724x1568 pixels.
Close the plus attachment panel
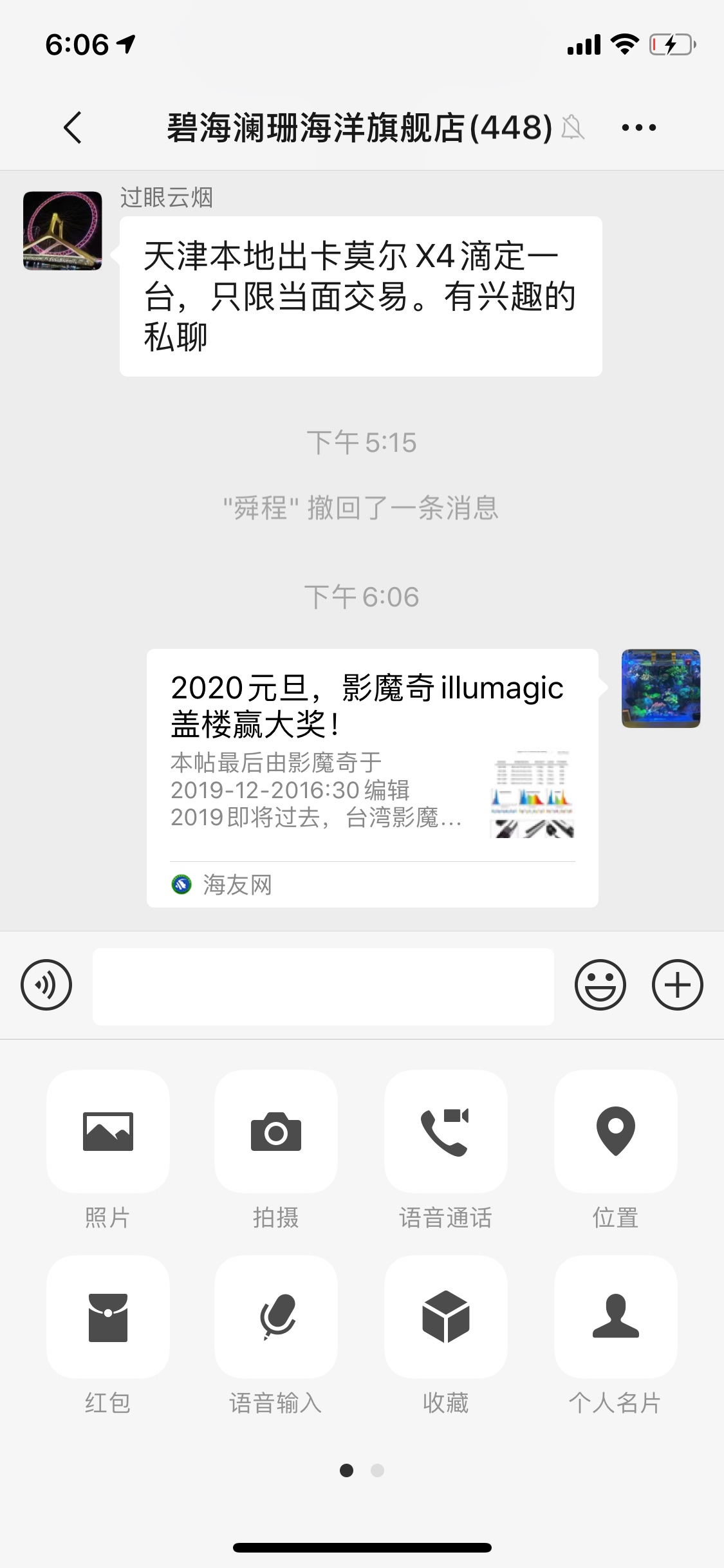(x=677, y=985)
